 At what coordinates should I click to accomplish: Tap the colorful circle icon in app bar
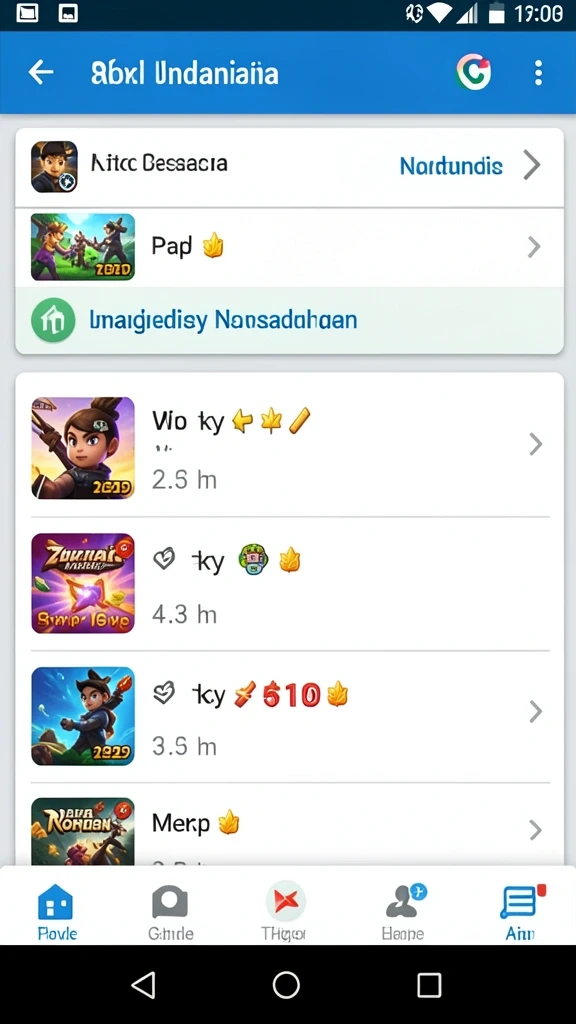coord(473,72)
